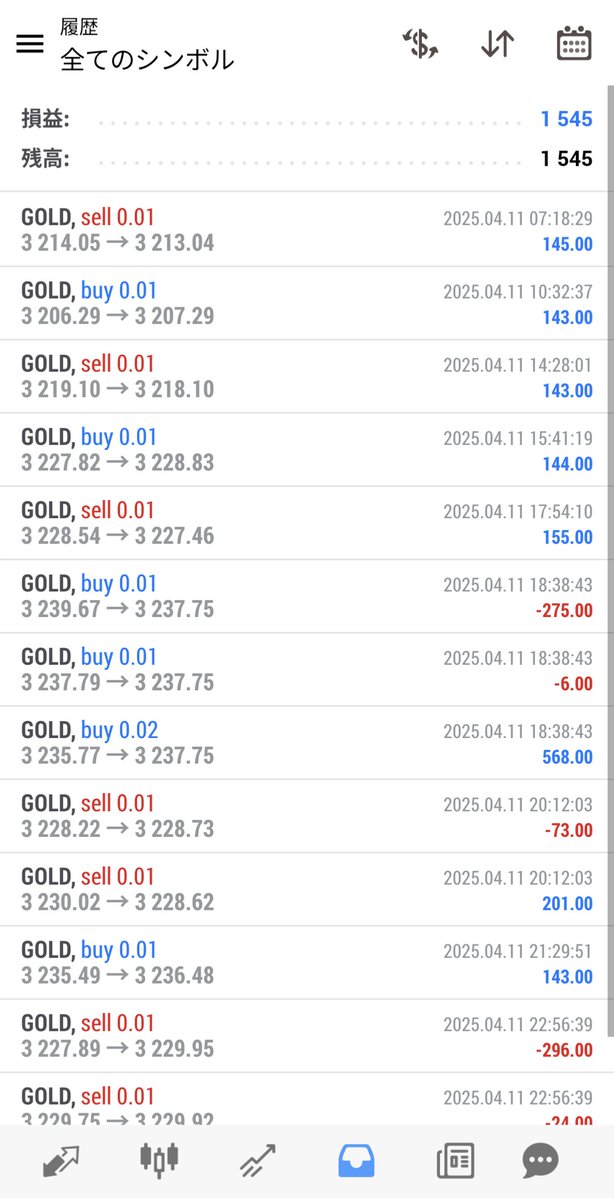614x1200 pixels.
Task: Open the GOLD sell trade with 201.00 profit
Action: tap(307, 889)
